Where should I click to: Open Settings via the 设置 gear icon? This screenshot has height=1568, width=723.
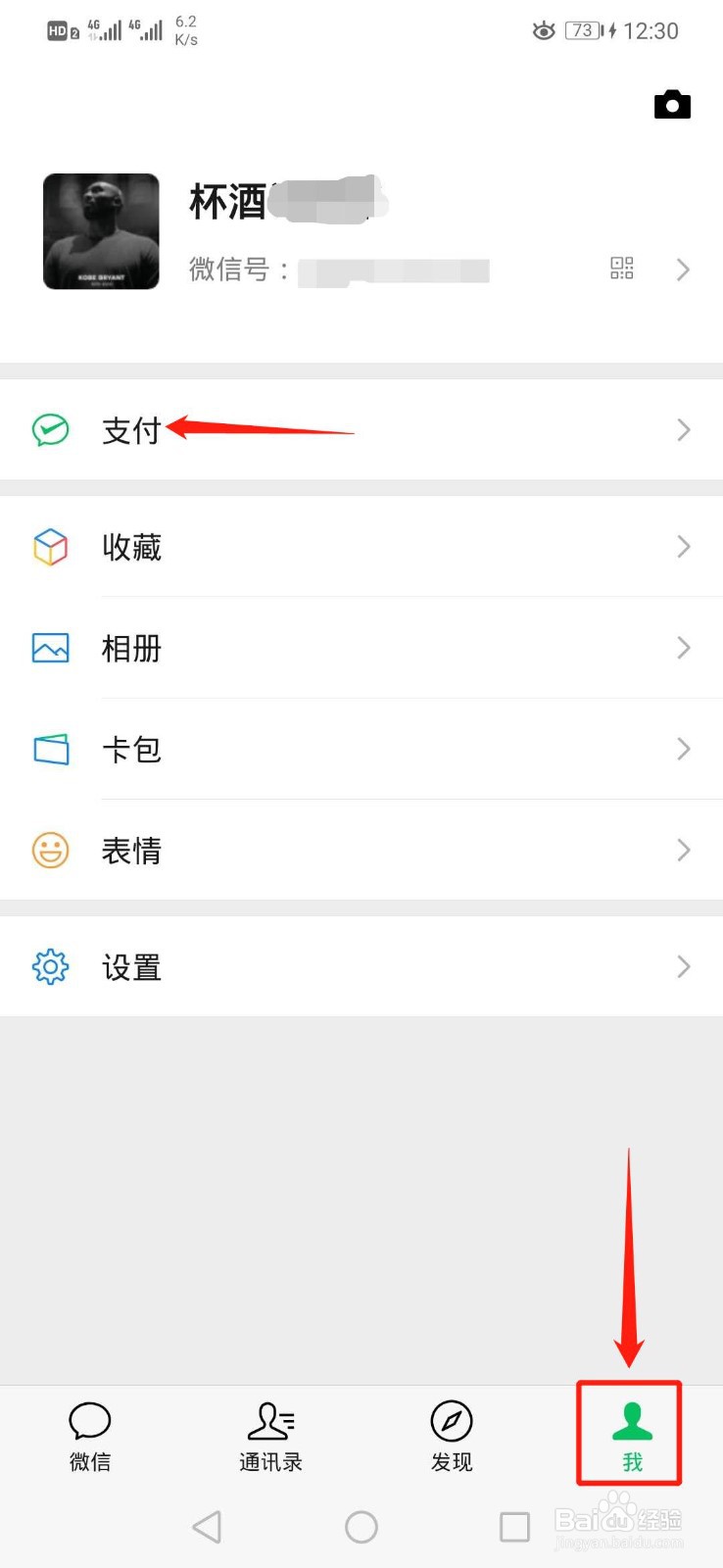coord(50,966)
